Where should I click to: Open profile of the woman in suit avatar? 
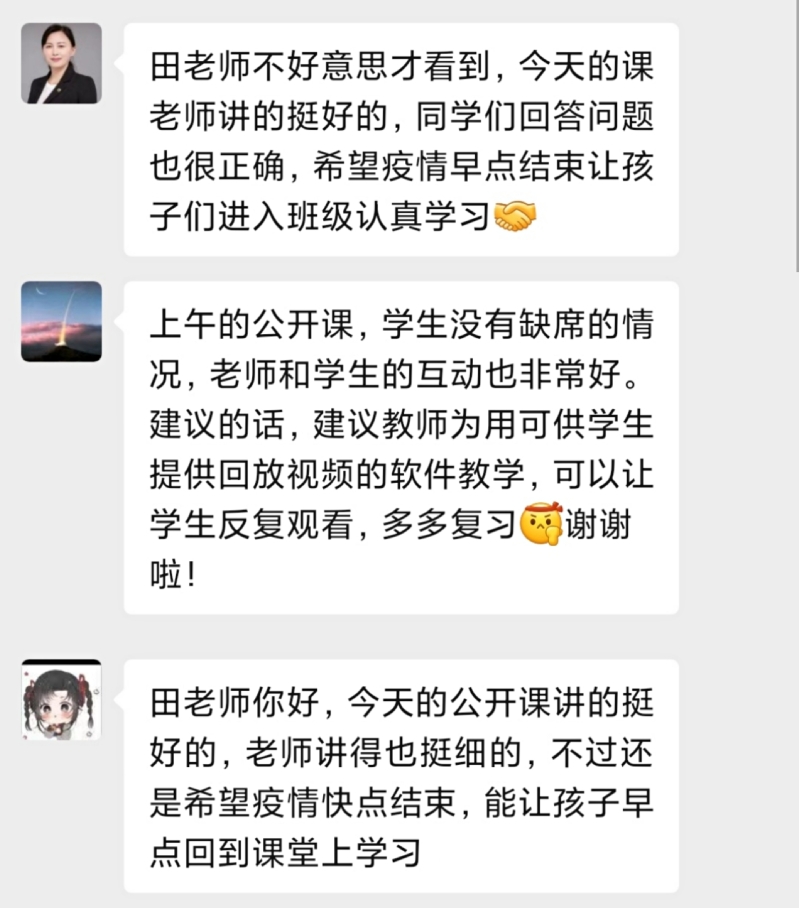[61, 64]
